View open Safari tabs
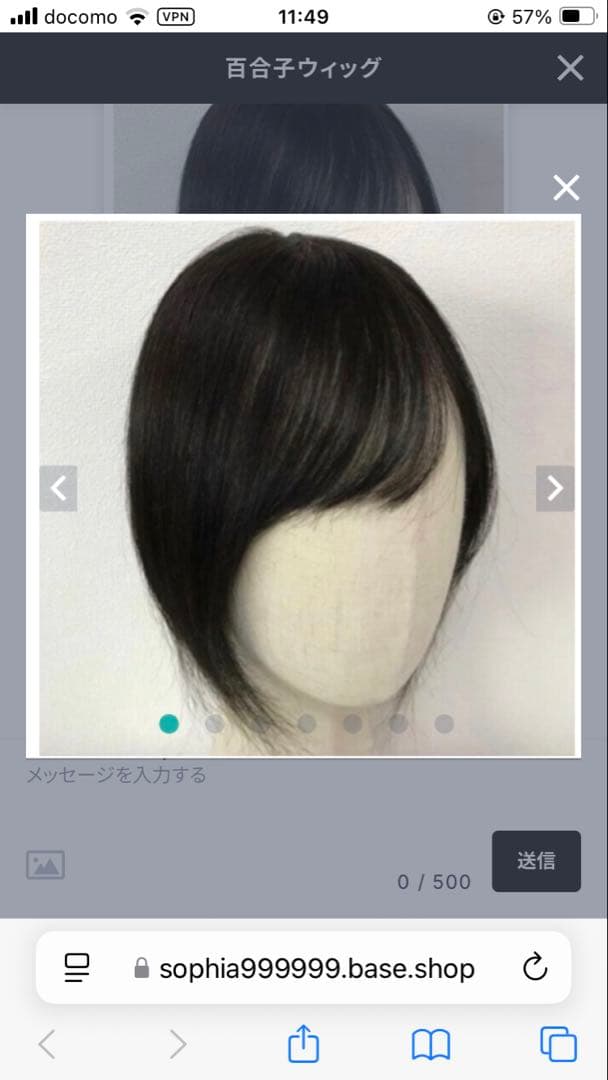This screenshot has height=1080, width=608. point(558,1044)
